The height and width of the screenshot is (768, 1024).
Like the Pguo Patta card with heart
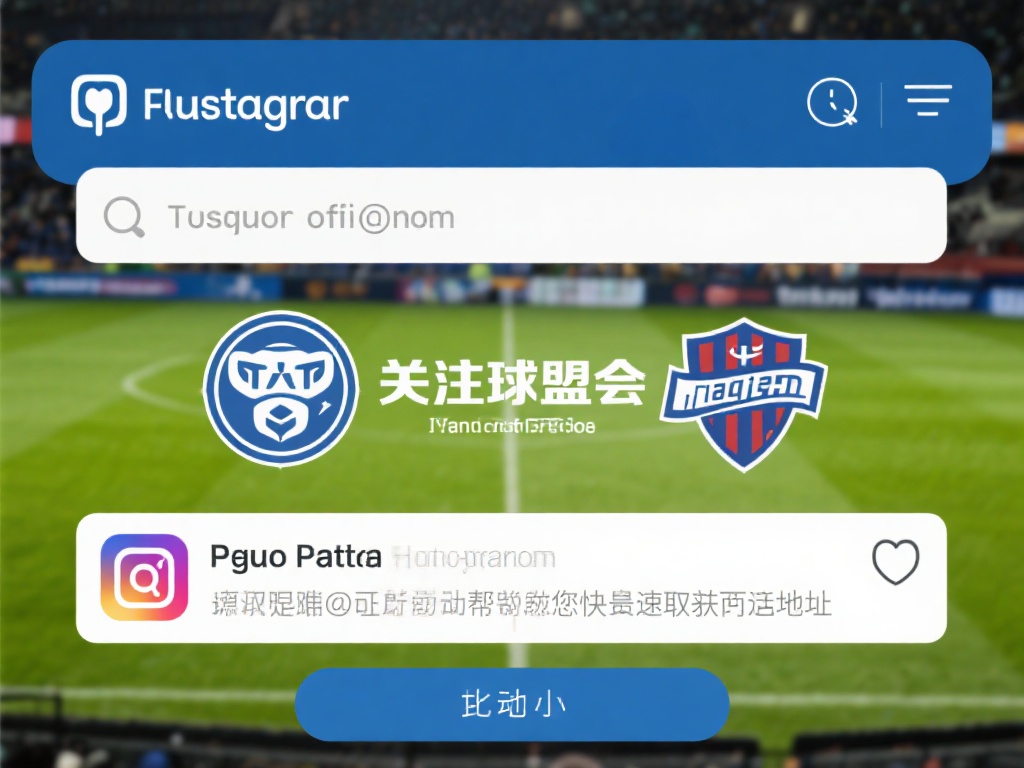(895, 562)
